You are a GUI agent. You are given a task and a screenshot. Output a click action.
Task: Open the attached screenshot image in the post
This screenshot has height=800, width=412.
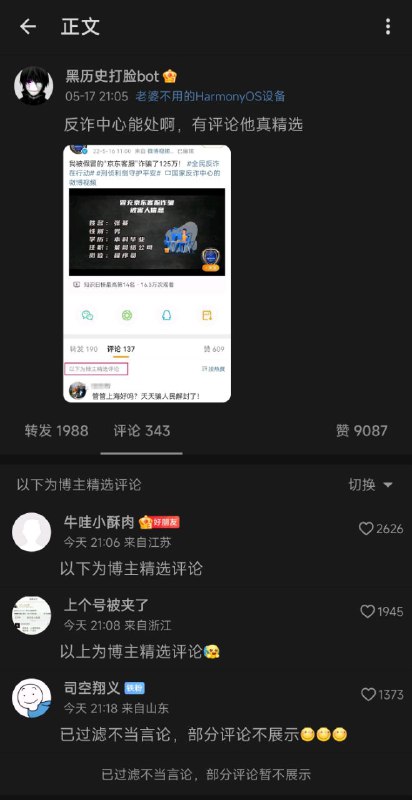147,274
